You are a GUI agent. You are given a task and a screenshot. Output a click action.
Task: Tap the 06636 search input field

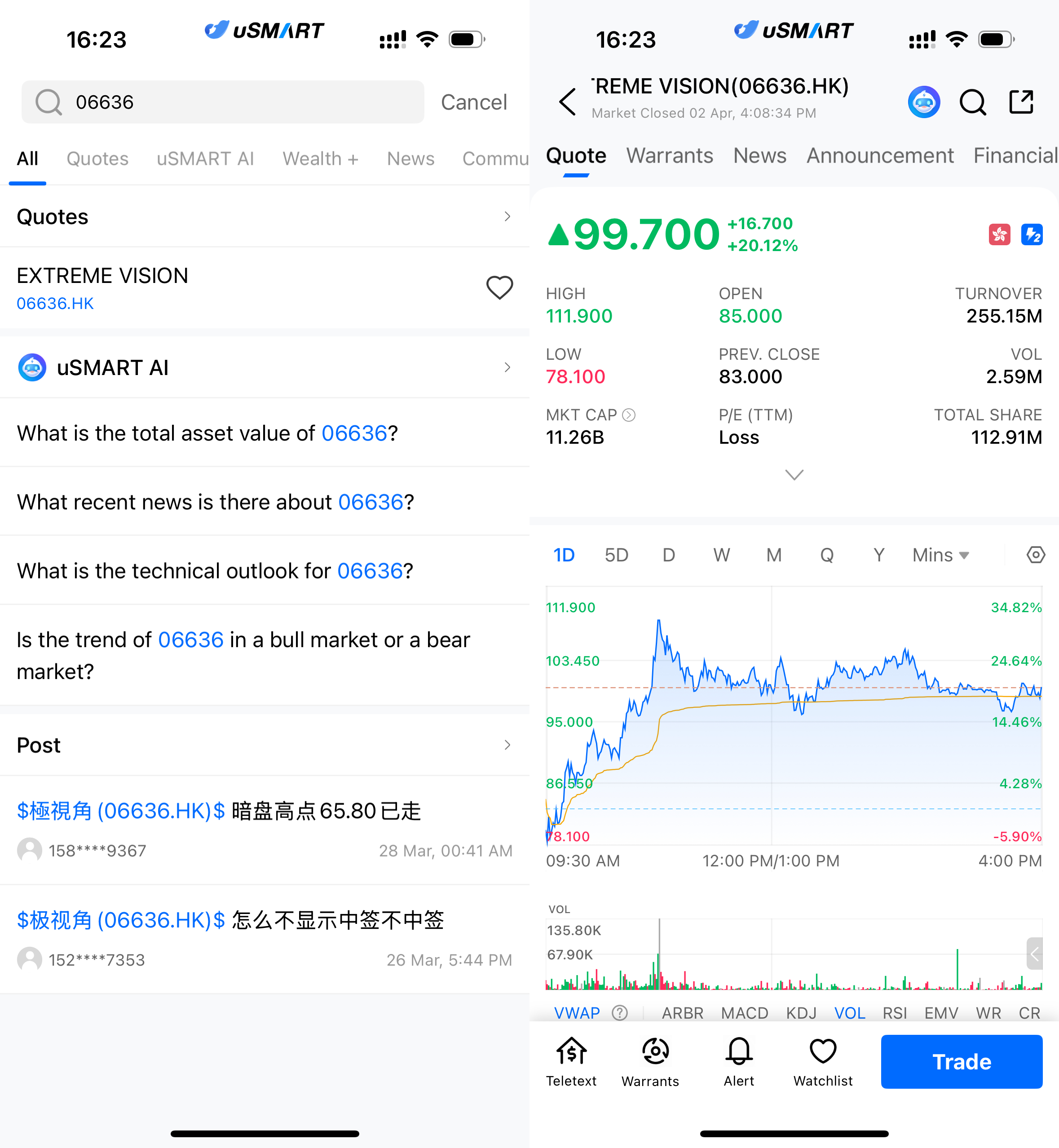pyautogui.click(x=229, y=102)
